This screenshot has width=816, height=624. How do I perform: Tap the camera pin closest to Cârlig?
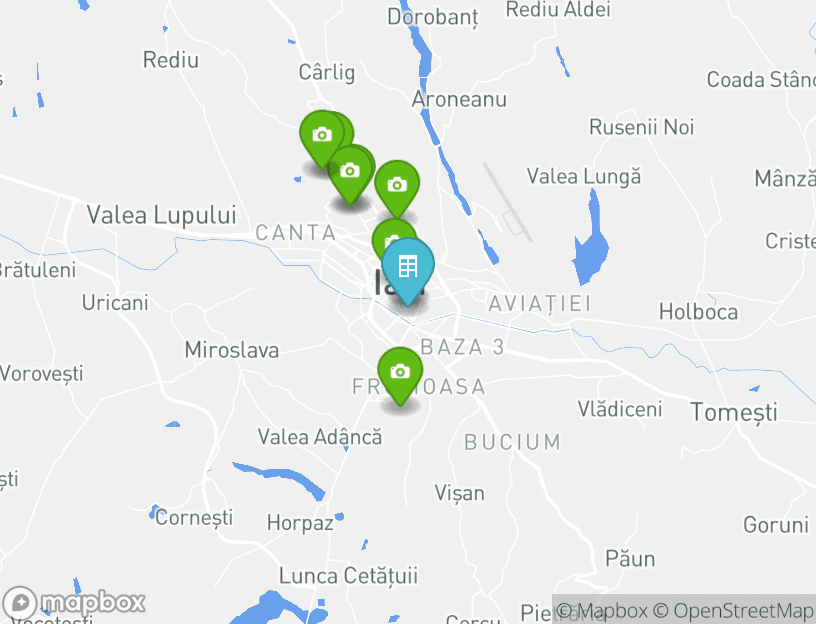(x=321, y=135)
